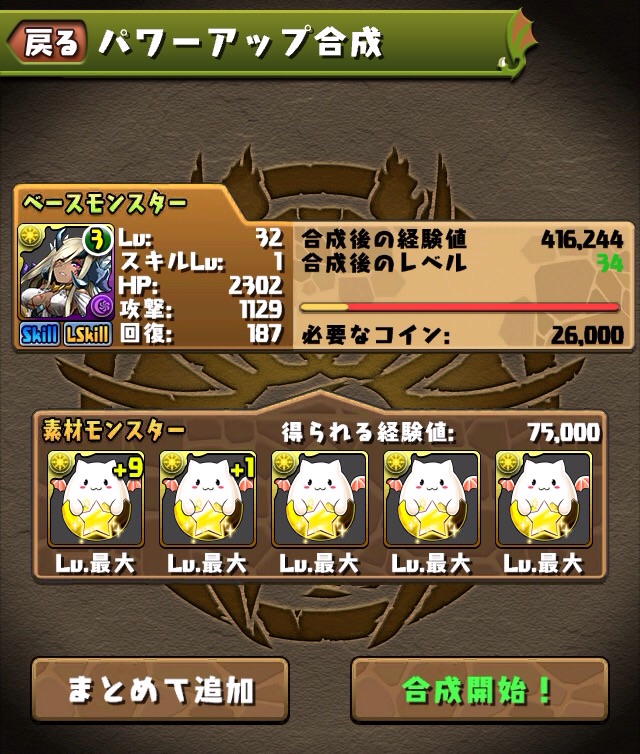
Task: Tap the まとめて追加 bulk add button
Action: click(160, 690)
